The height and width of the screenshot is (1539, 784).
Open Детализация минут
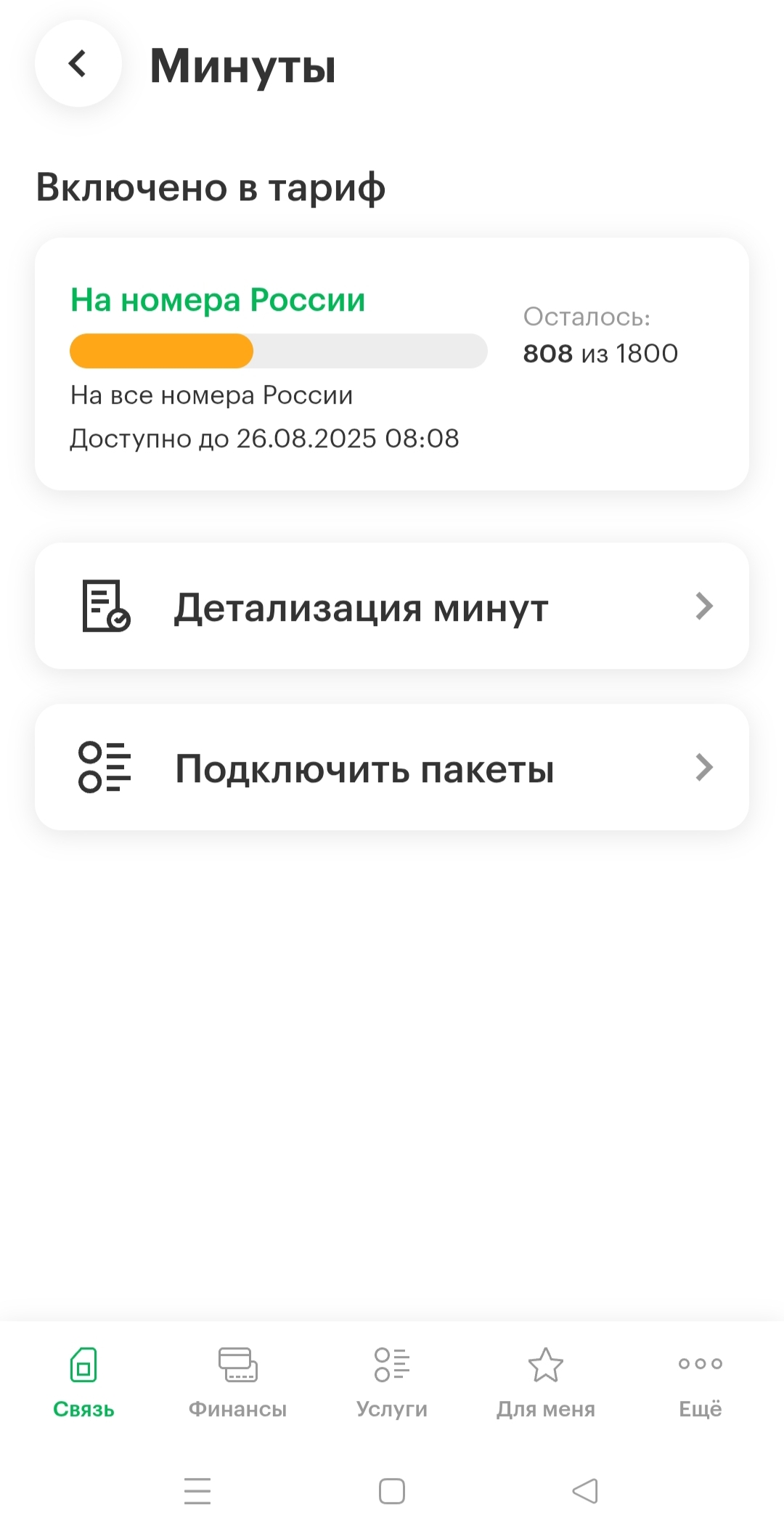(x=392, y=606)
